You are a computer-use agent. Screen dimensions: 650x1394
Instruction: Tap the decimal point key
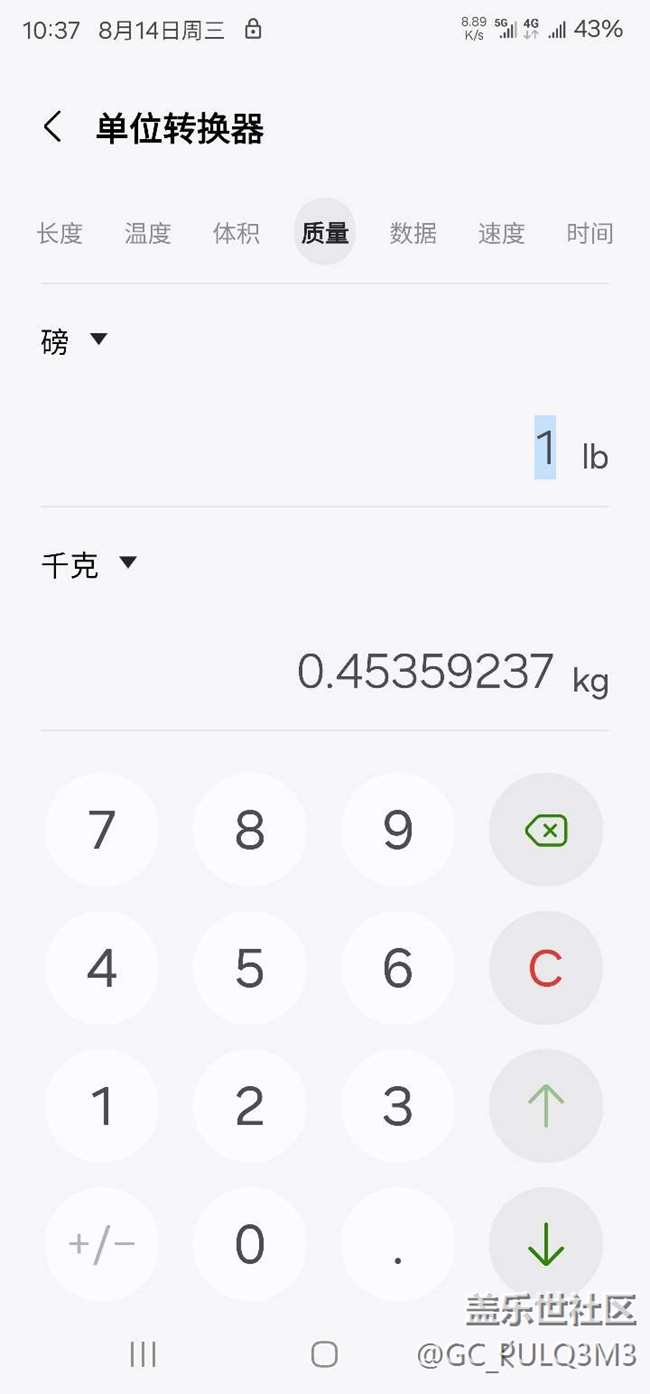click(398, 1244)
